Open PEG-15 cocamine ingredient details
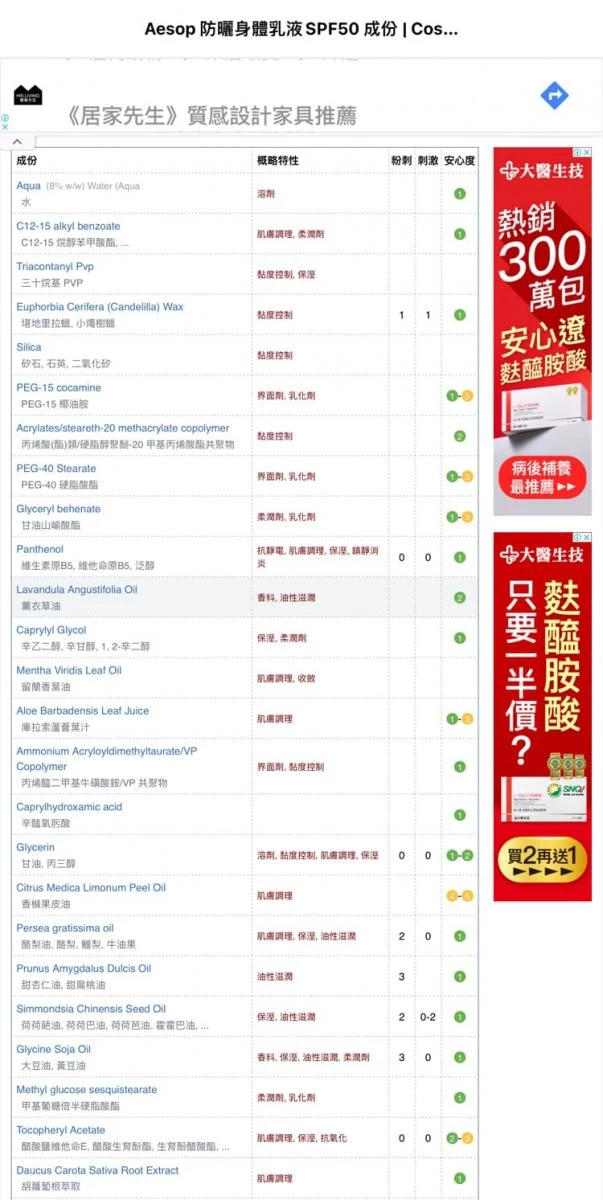Viewport: 603px width, 1200px height. tap(58, 388)
